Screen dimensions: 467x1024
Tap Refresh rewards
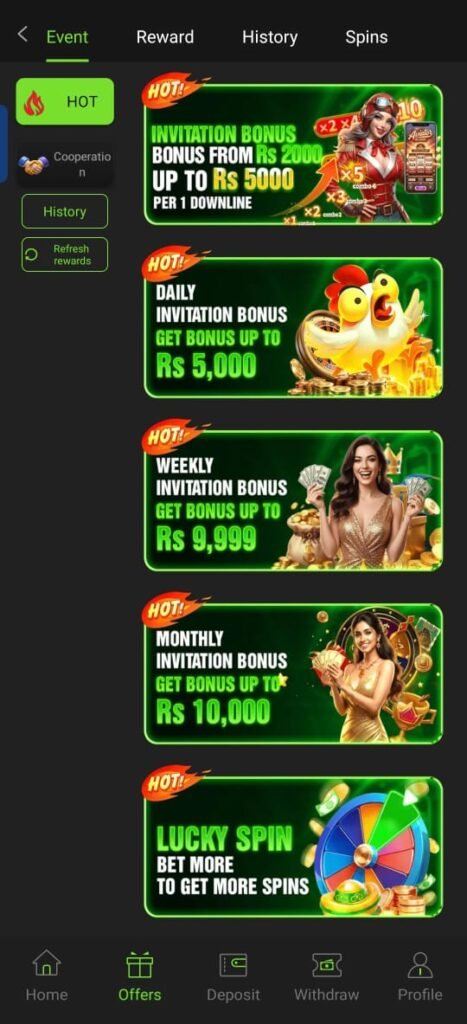click(x=65, y=255)
